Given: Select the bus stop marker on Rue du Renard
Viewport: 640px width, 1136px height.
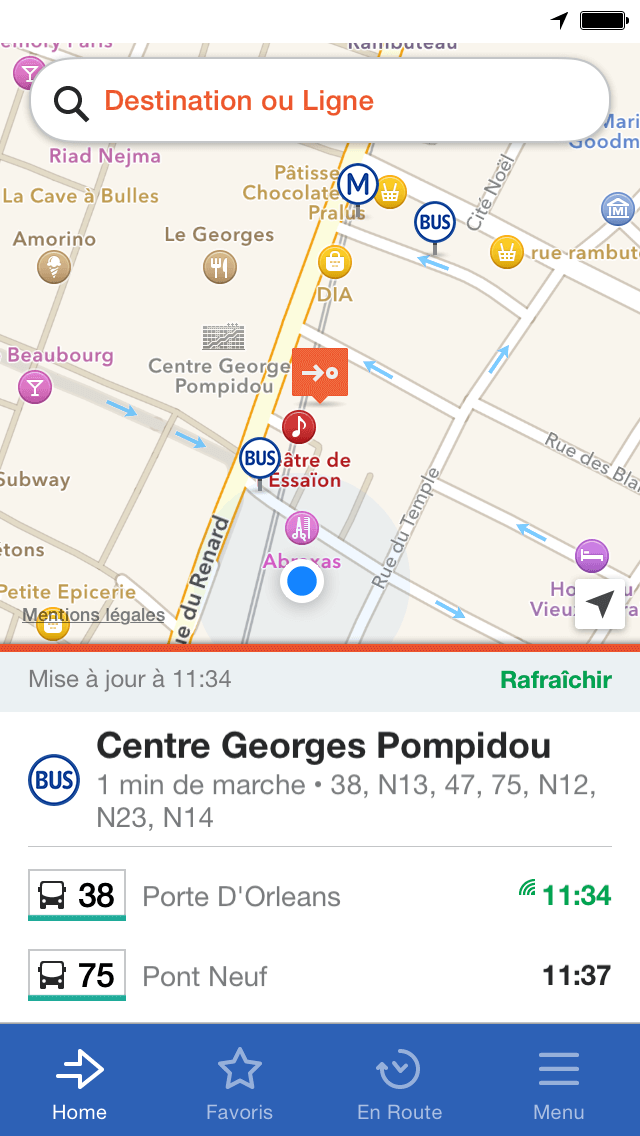Looking at the screenshot, I should click(x=260, y=459).
